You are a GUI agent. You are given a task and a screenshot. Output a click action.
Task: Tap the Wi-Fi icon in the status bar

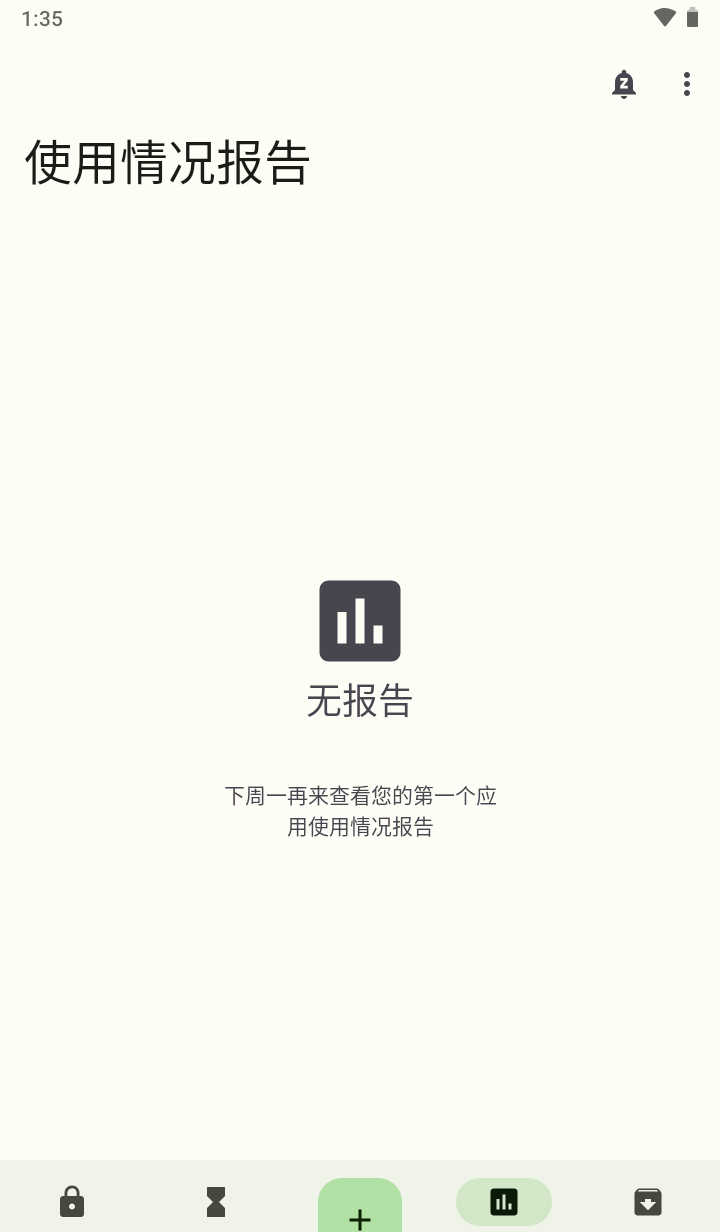[663, 17]
